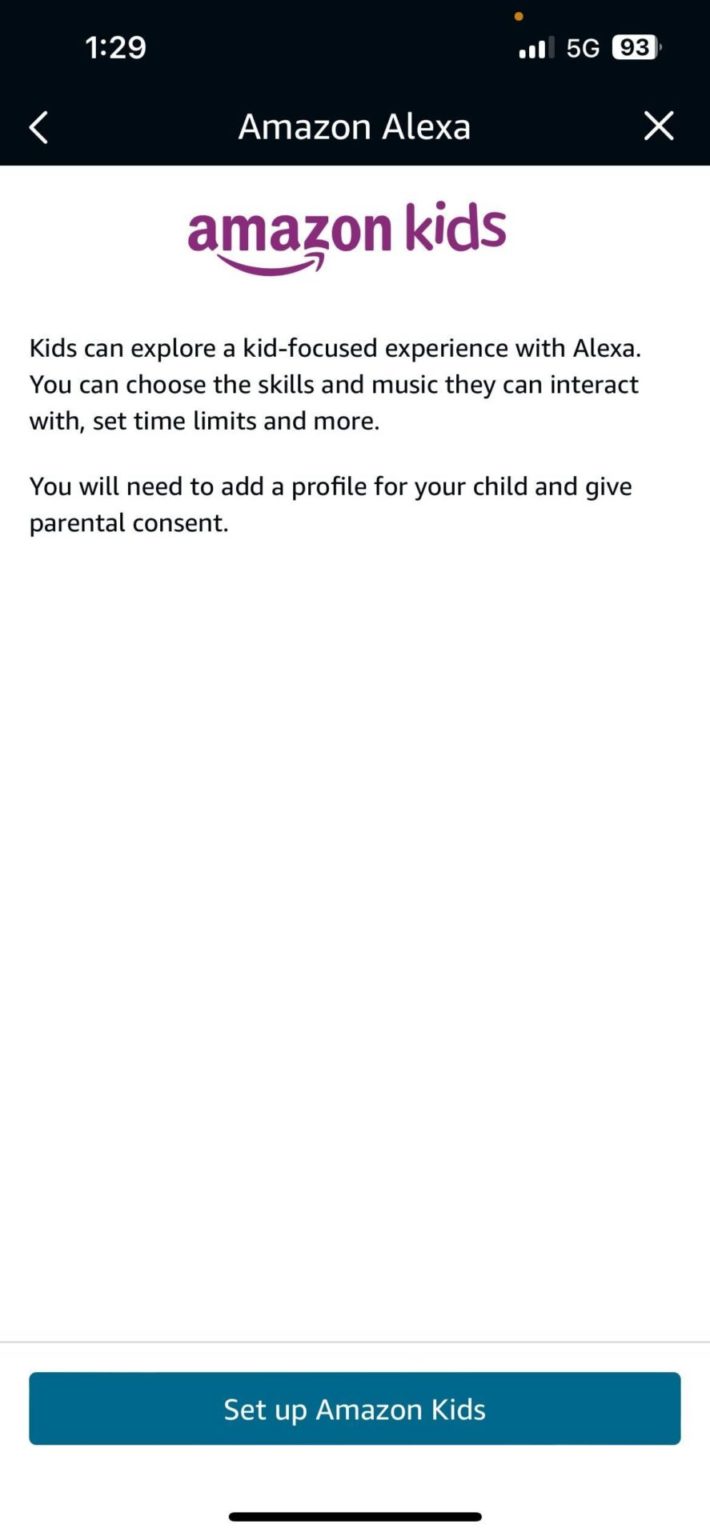The height and width of the screenshot is (1536, 710).
Task: Tap Set up Amazon Kids button
Action: pos(354,1408)
